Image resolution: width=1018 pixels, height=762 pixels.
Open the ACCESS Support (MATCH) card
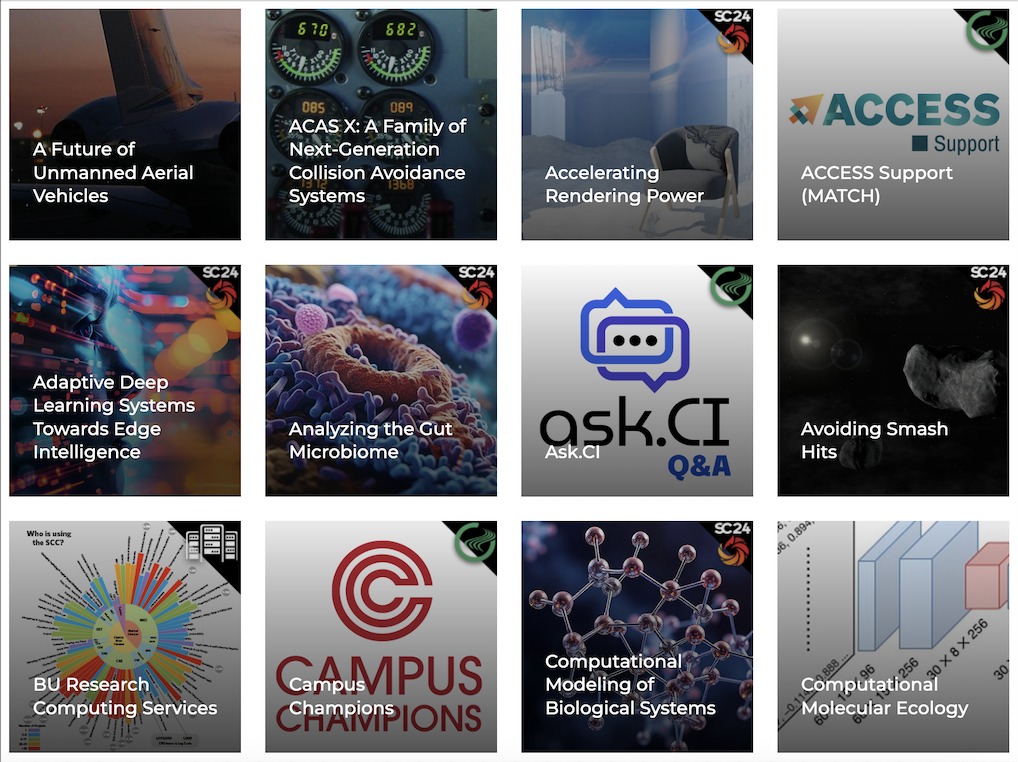tap(893, 125)
